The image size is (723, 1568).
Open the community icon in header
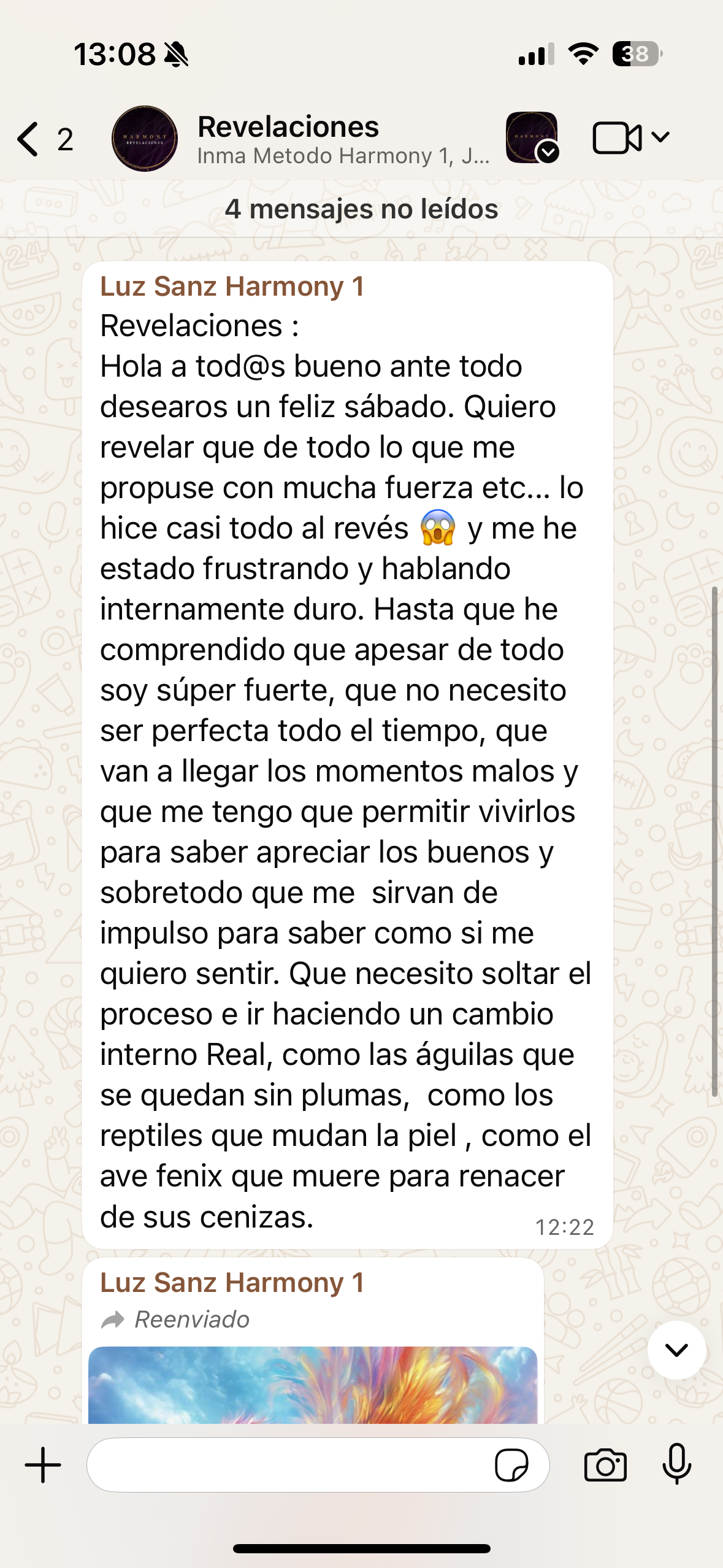click(532, 137)
